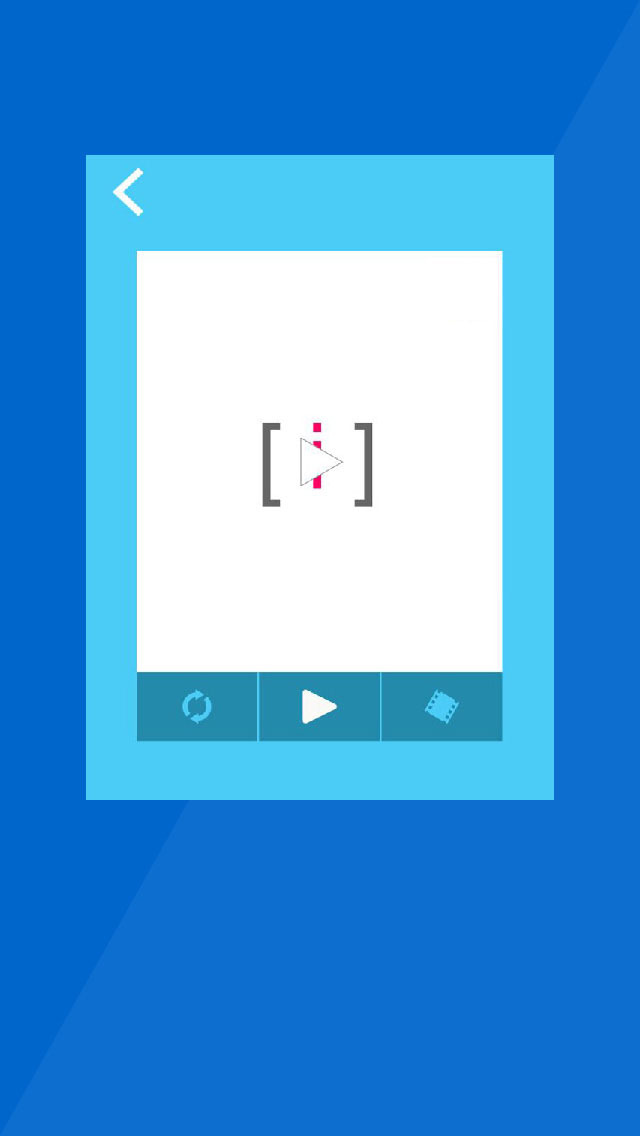Tap the bracketed play preview in the canvas
Screen dimensions: 640x1136
coord(318,464)
